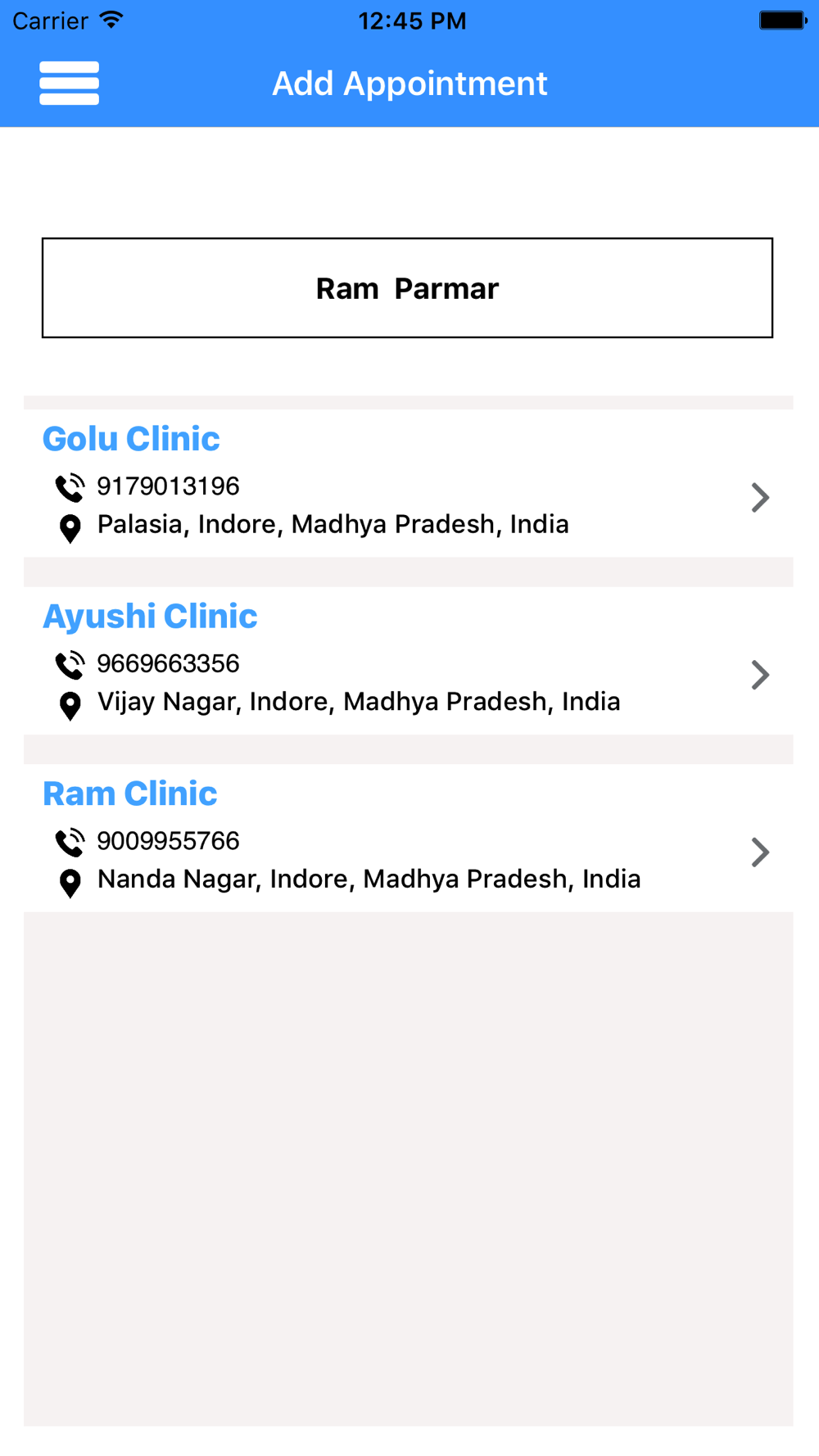
Task: Open the hamburger drawer menu
Action: [69, 84]
